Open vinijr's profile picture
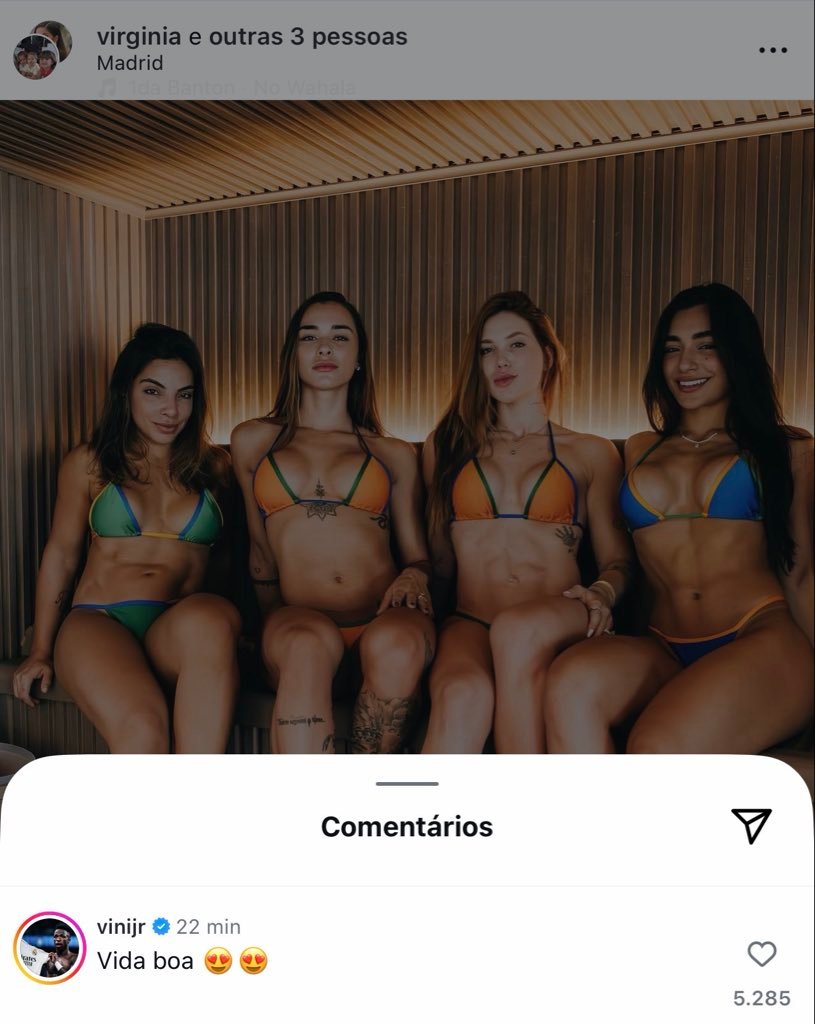Screen dimensions: 815x1024 [x=49, y=947]
